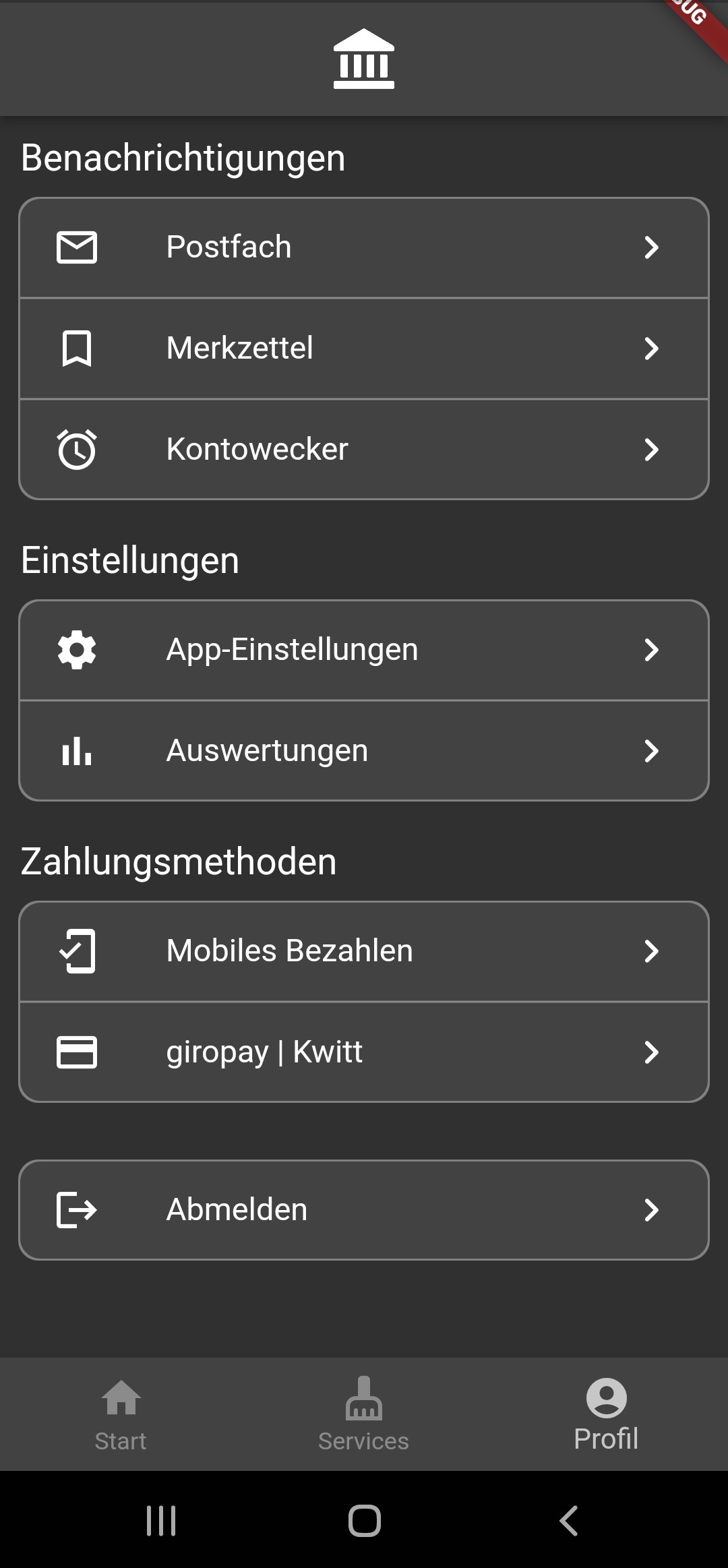This screenshot has height=1568, width=728.
Task: Click the alarm clock icon for Kontowecker
Action: coord(78,448)
